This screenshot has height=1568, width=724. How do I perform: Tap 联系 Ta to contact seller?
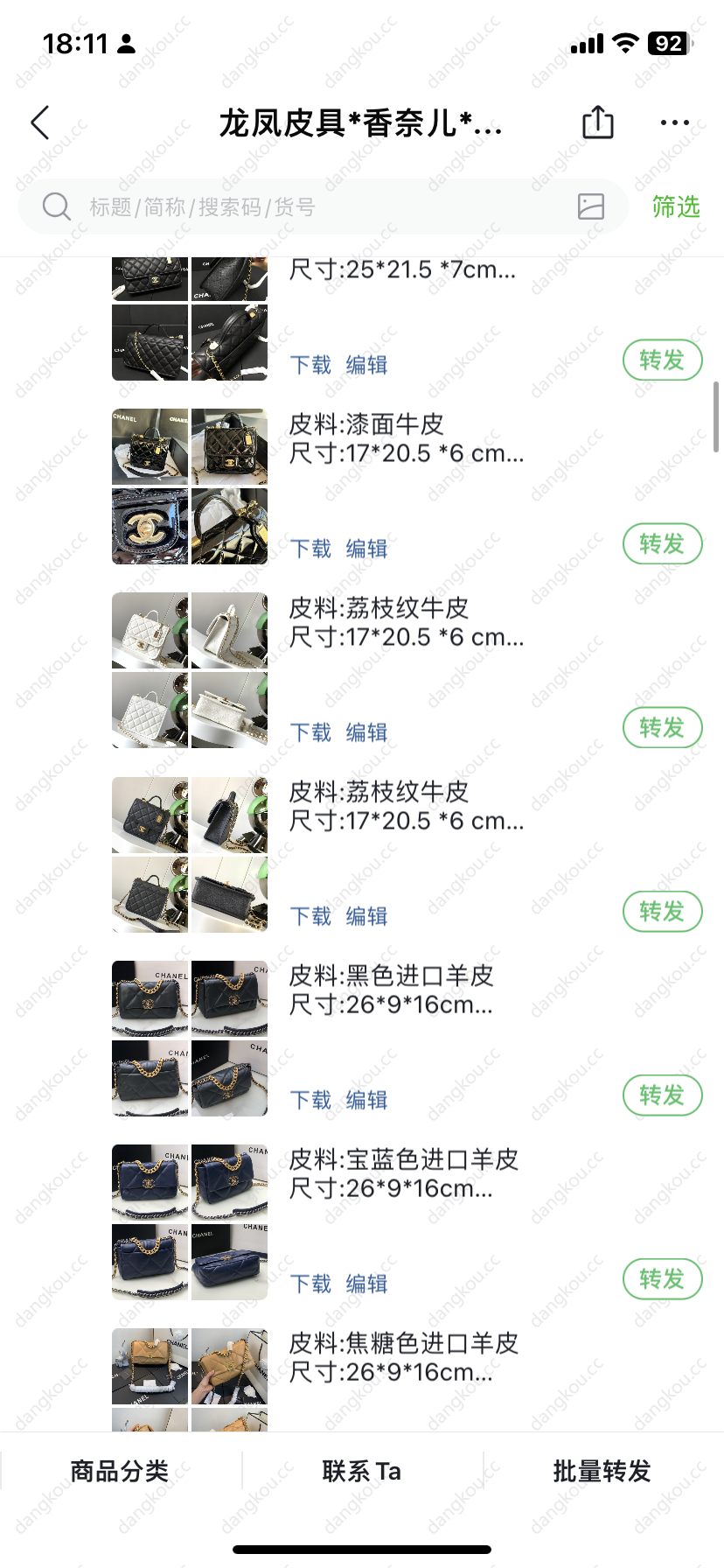click(362, 1471)
